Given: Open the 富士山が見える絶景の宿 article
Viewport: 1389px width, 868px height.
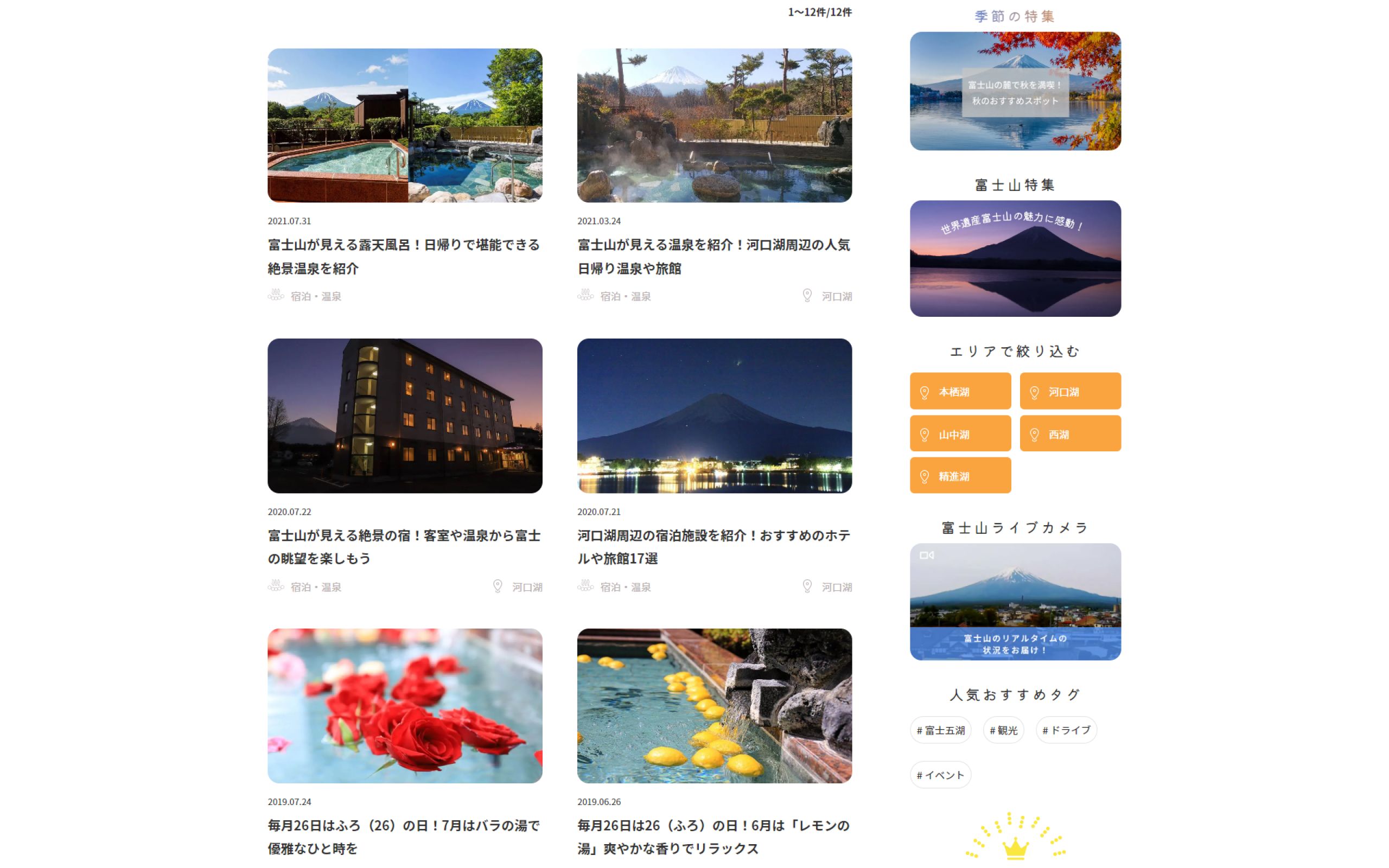Looking at the screenshot, I should pos(404,546).
